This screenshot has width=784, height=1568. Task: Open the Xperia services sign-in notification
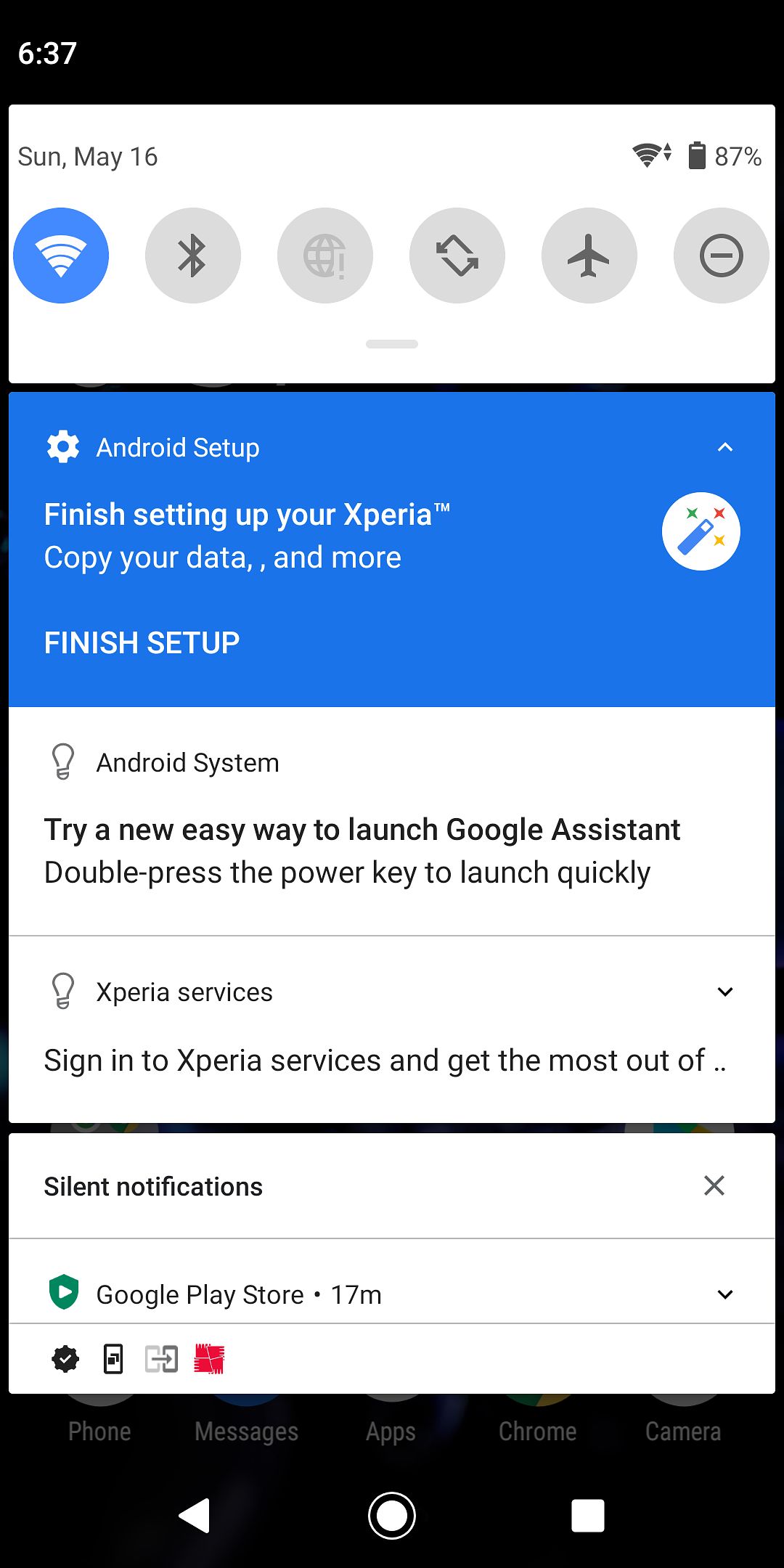(392, 1030)
